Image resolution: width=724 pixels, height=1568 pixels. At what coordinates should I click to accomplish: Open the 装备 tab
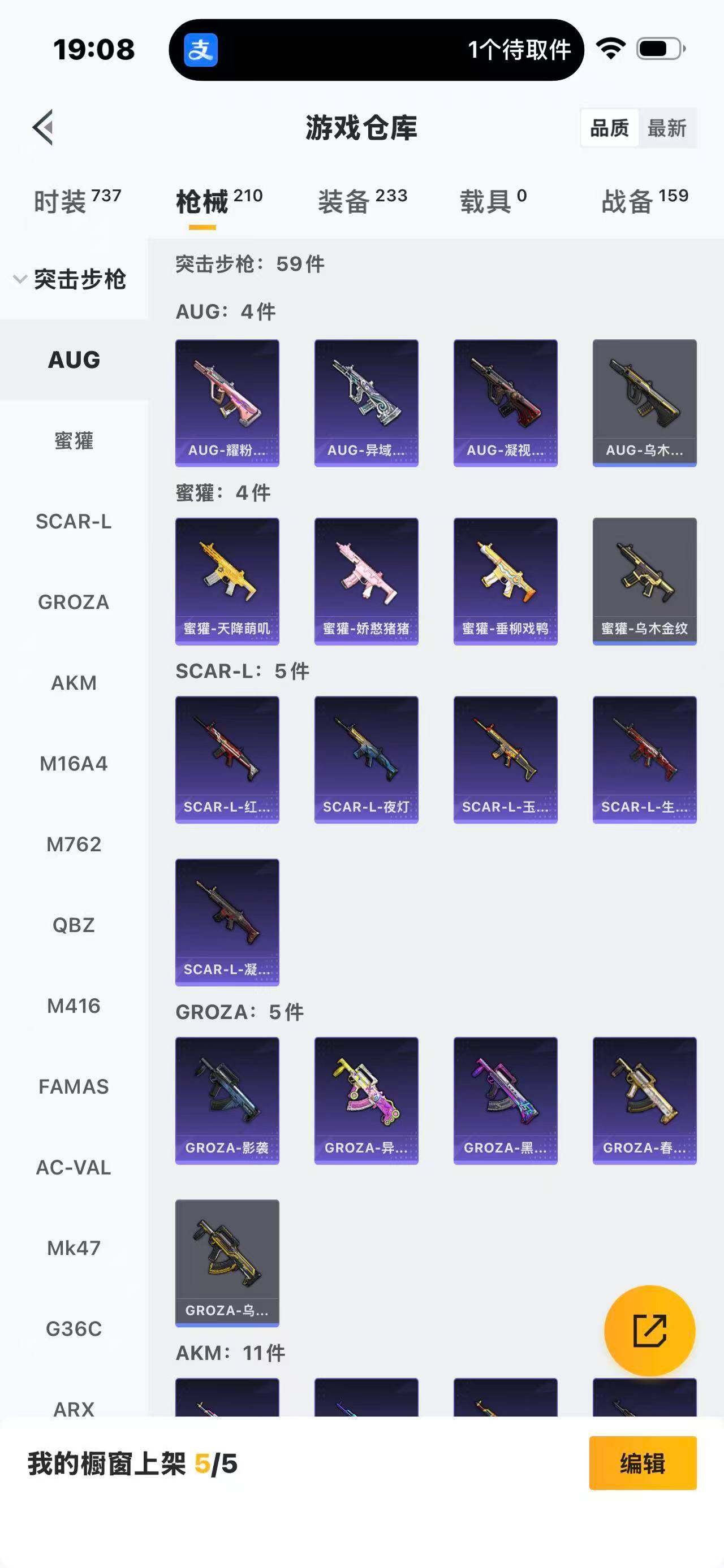(x=363, y=201)
